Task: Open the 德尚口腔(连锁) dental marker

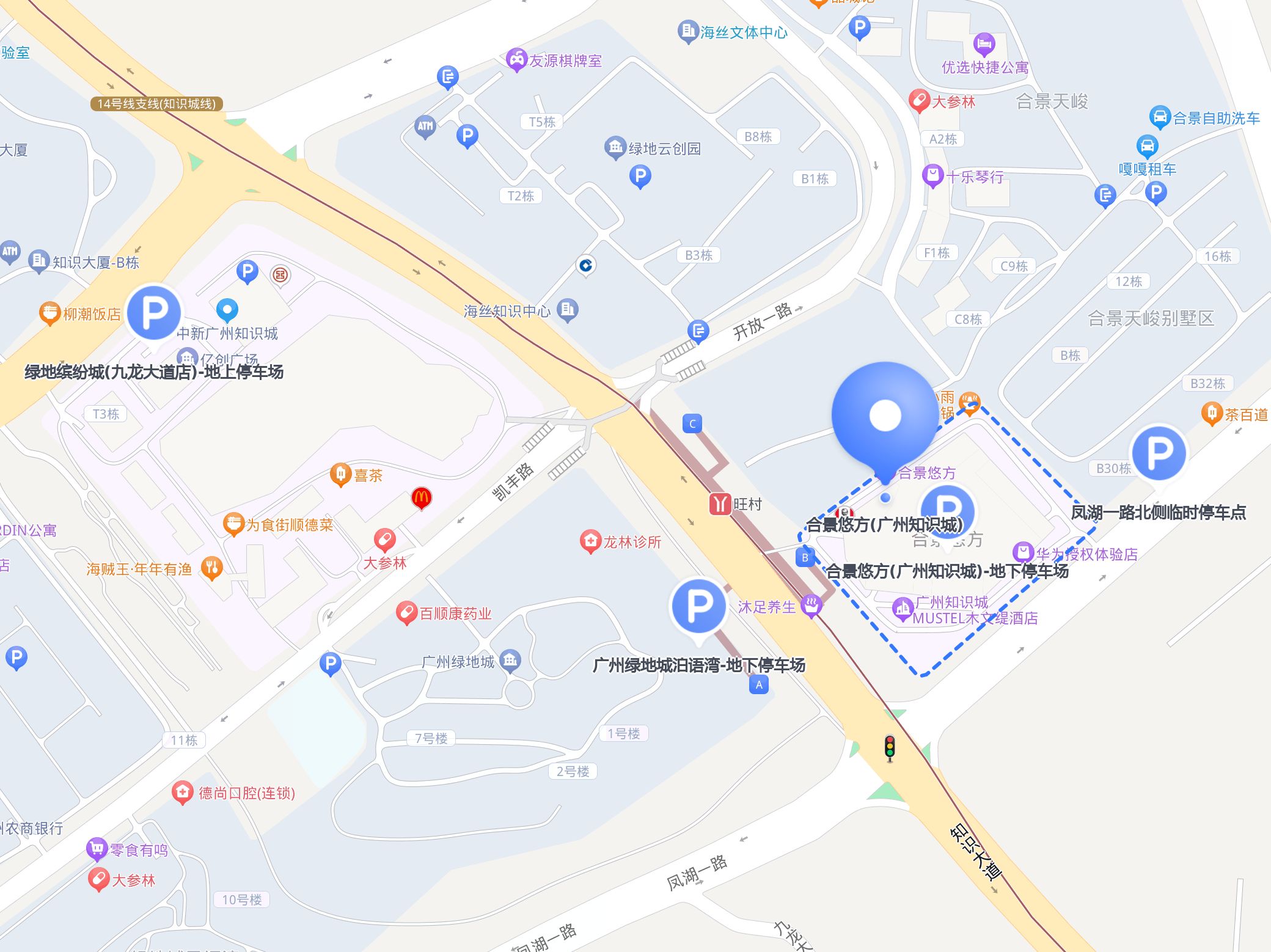Action: click(182, 793)
